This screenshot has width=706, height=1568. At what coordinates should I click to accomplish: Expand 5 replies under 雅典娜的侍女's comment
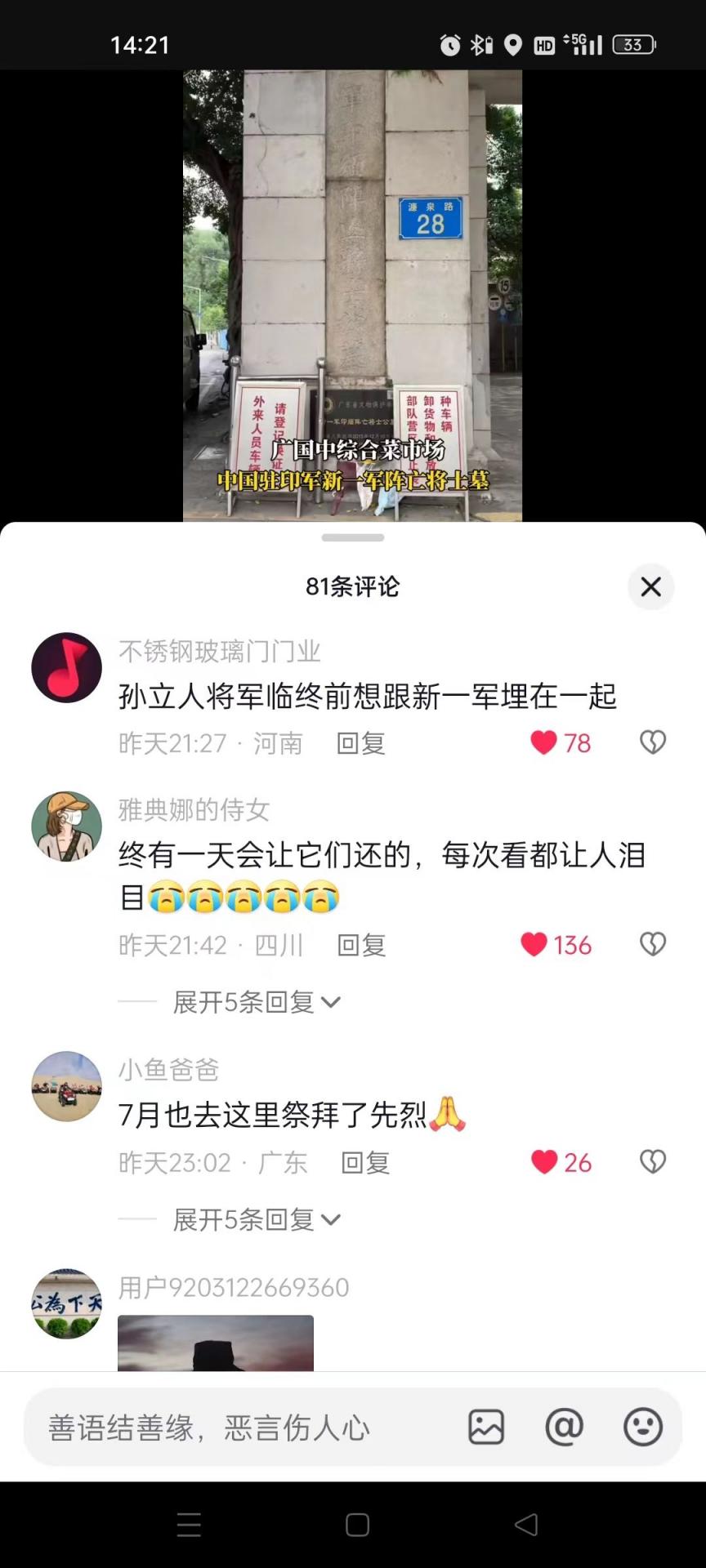[255, 1002]
